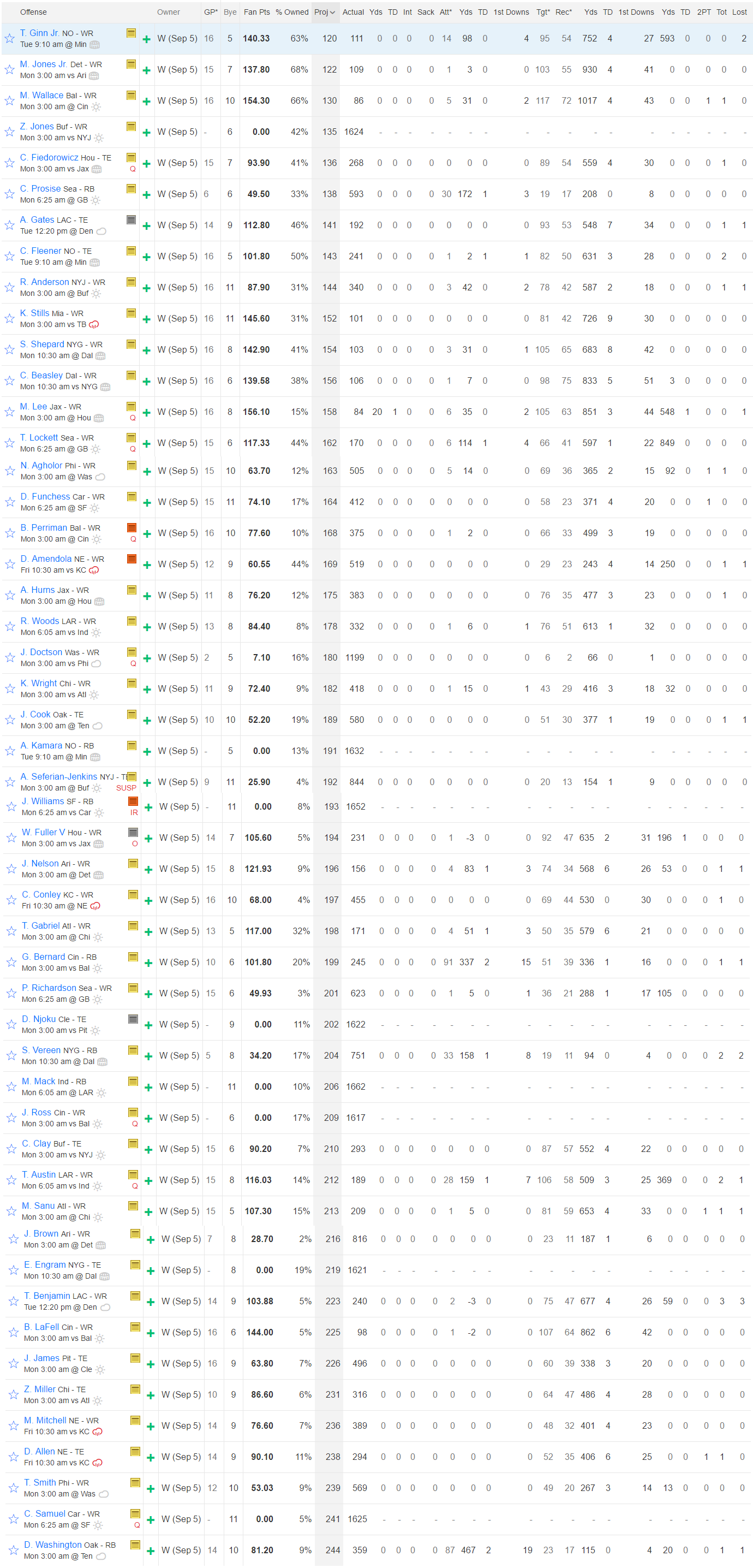The height and width of the screenshot is (1568, 753).
Task: Open C. Fiedorowicz player page
Action: tap(49, 158)
